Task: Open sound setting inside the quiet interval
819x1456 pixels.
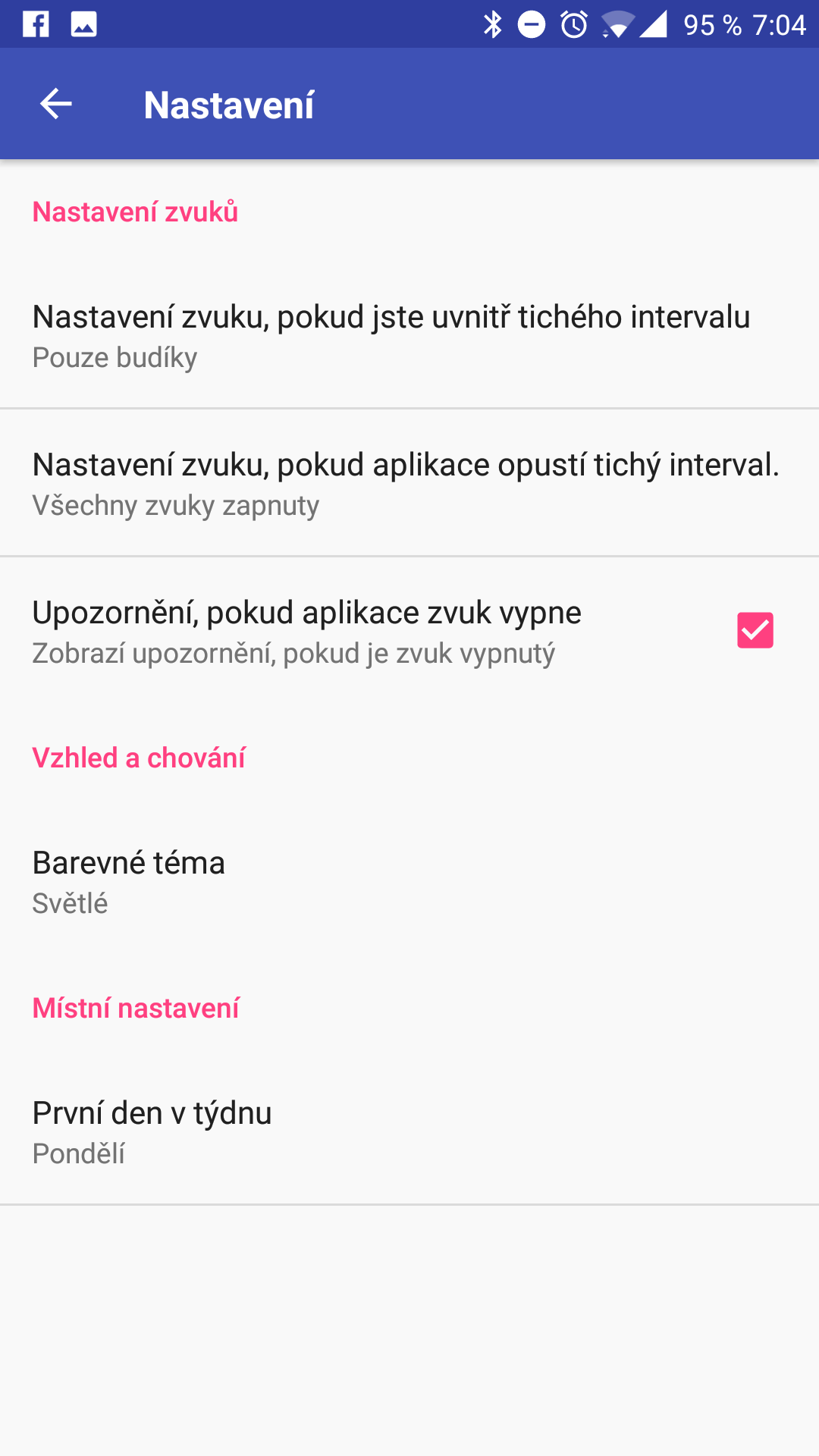Action: [409, 335]
